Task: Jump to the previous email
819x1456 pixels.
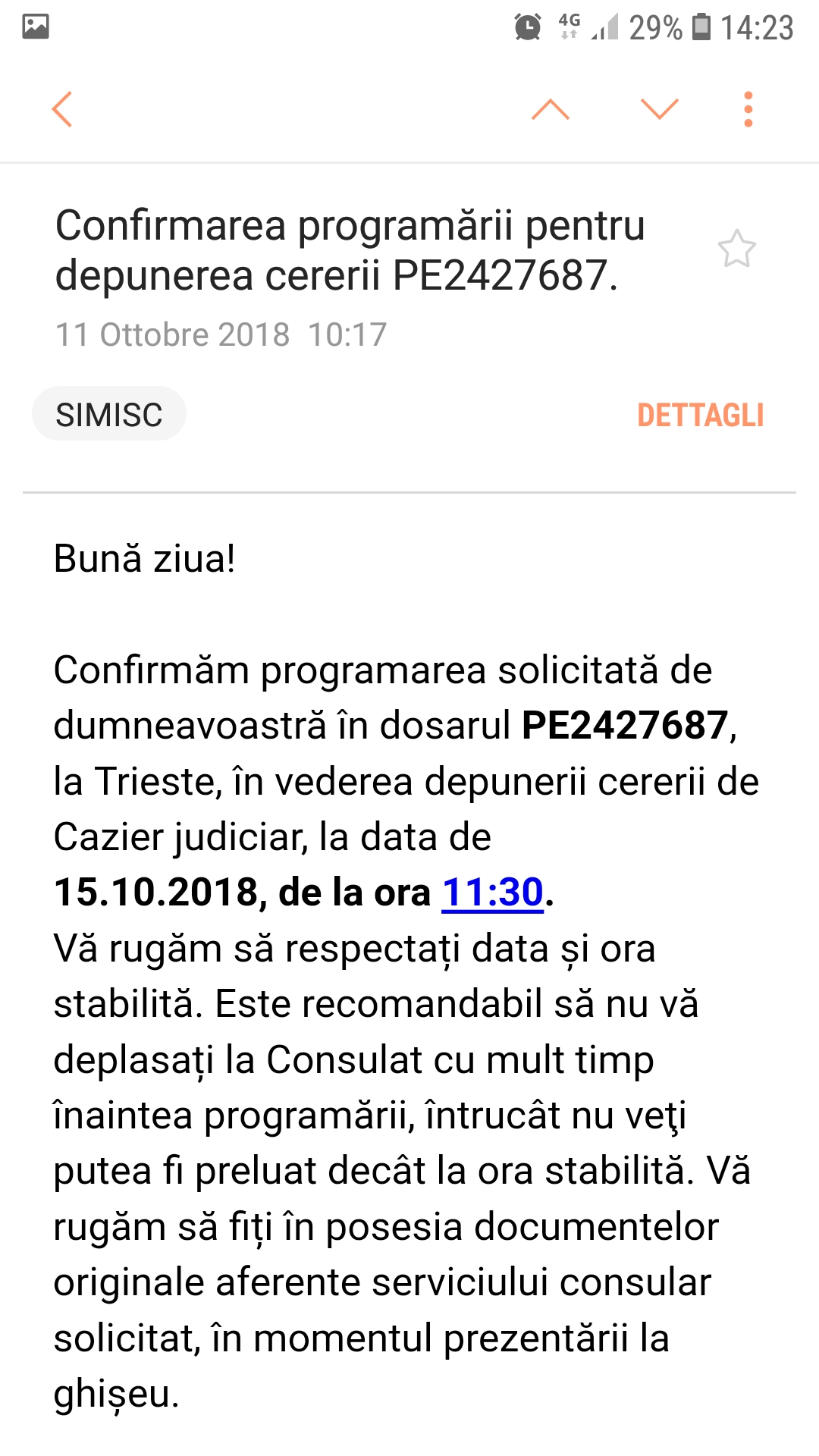Action: pyautogui.click(x=551, y=109)
